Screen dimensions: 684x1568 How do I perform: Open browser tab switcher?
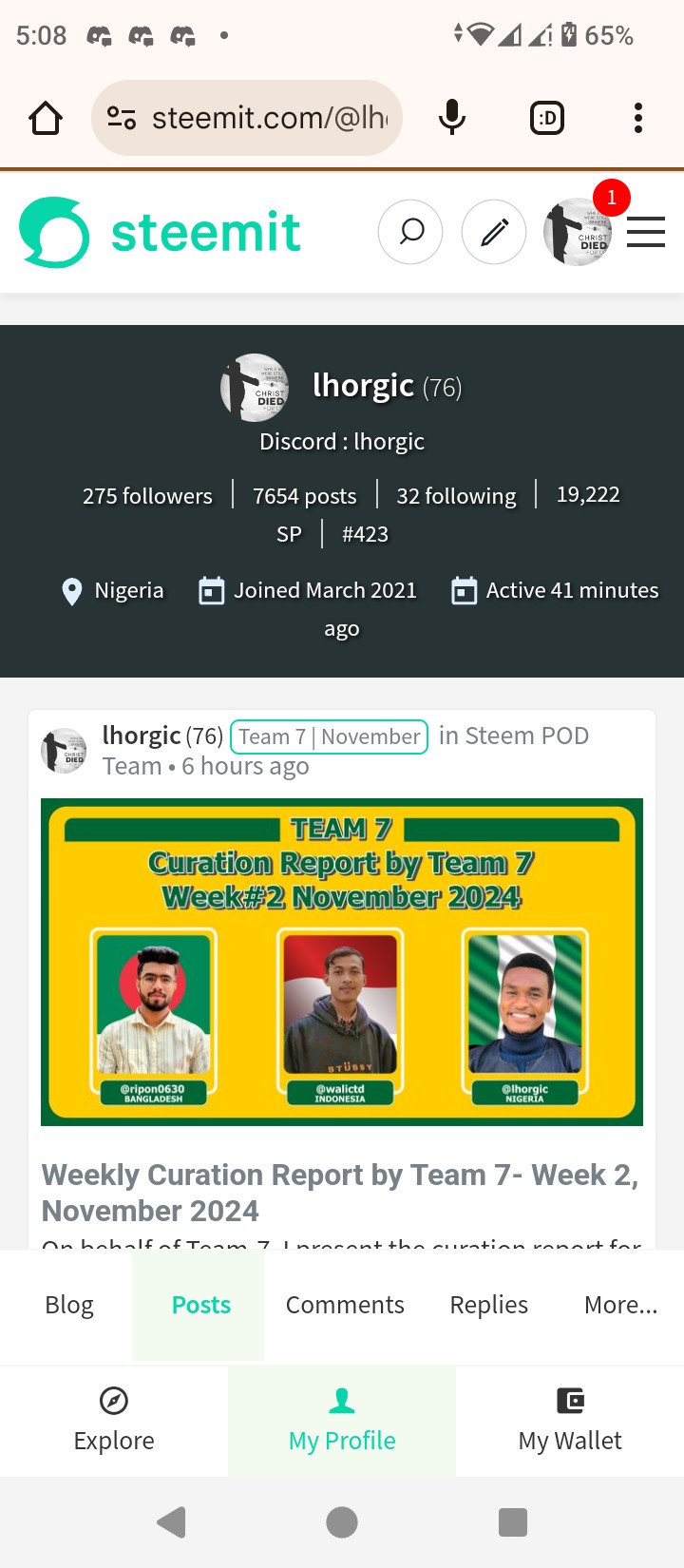547,118
